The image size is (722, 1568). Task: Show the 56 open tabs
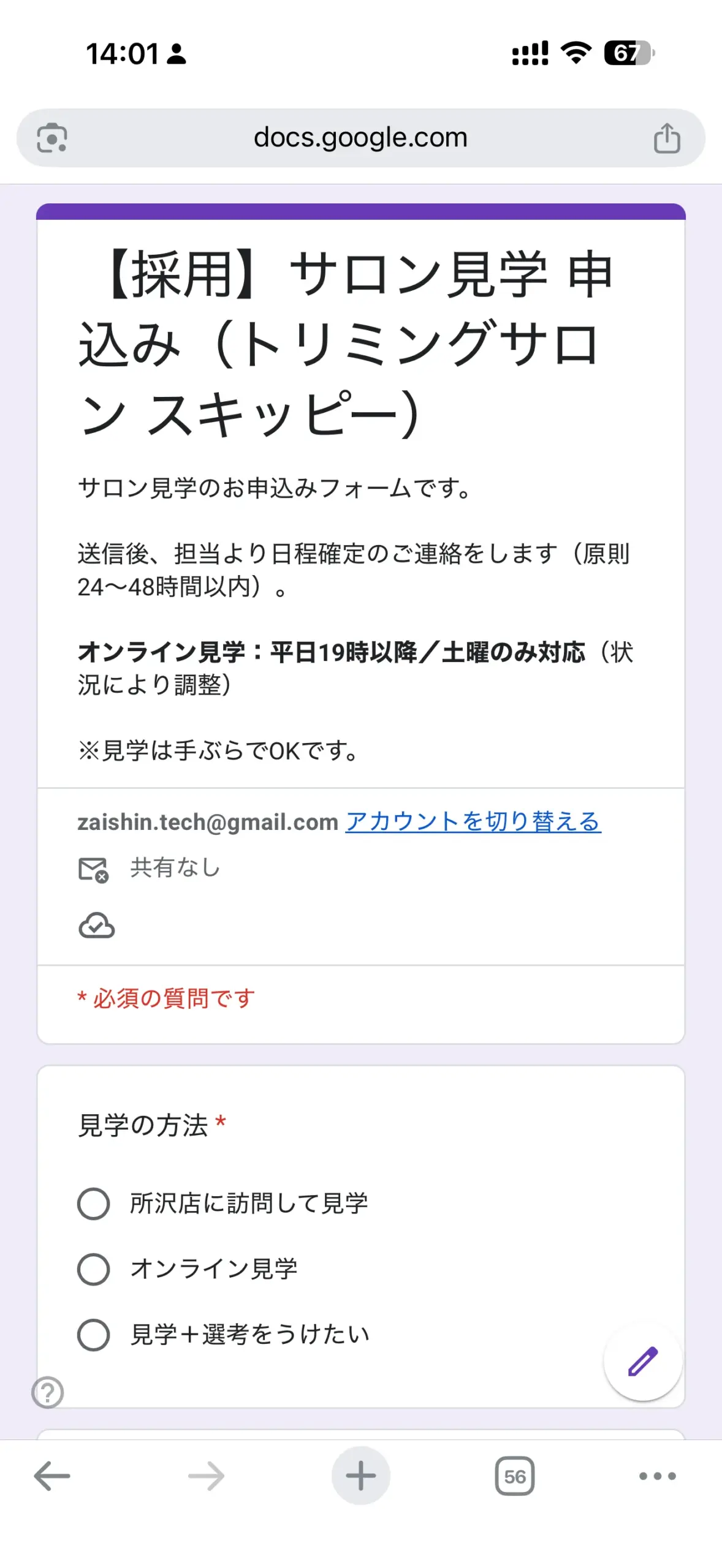[x=514, y=1476]
